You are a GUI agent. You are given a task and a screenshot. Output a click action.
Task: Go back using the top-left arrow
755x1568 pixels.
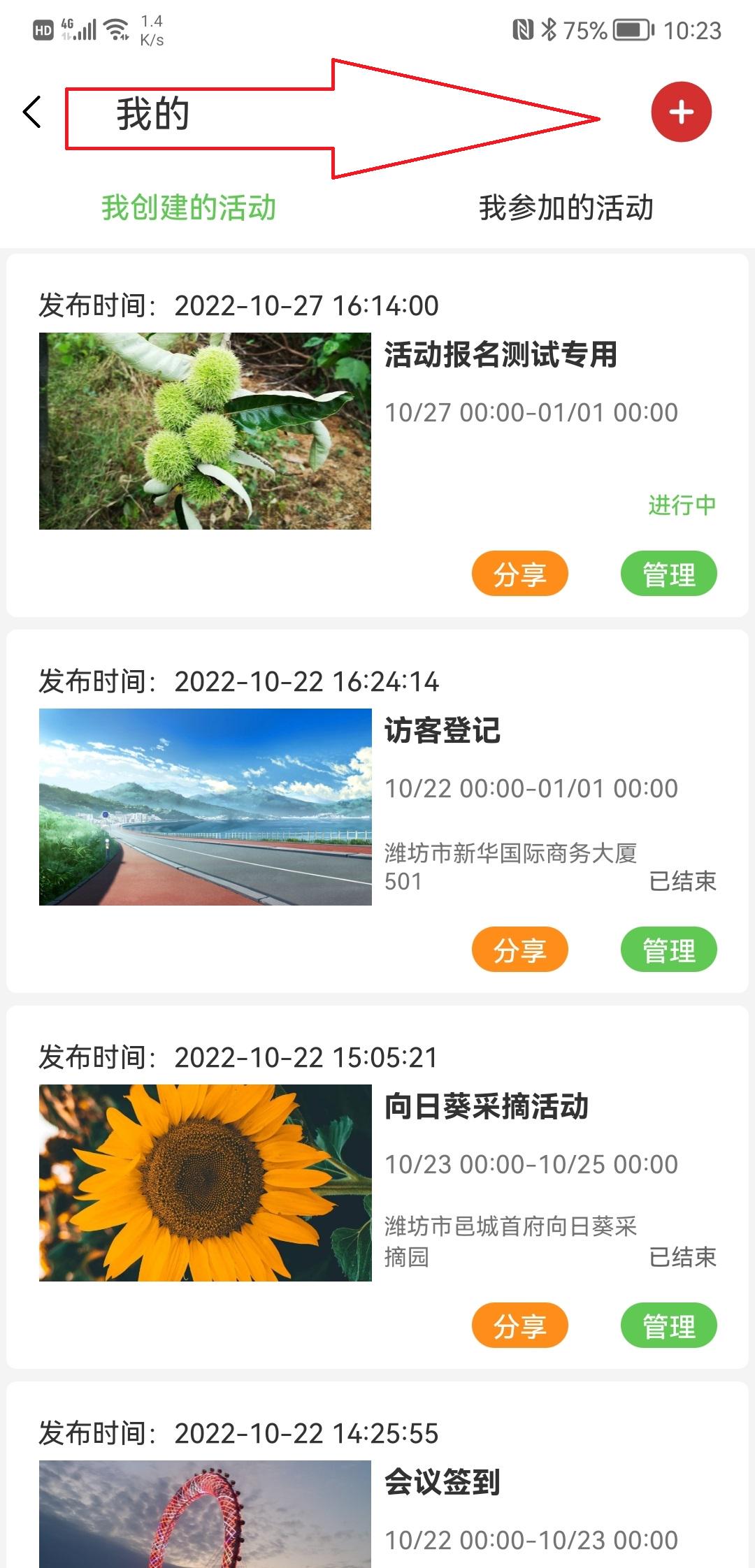coord(32,112)
